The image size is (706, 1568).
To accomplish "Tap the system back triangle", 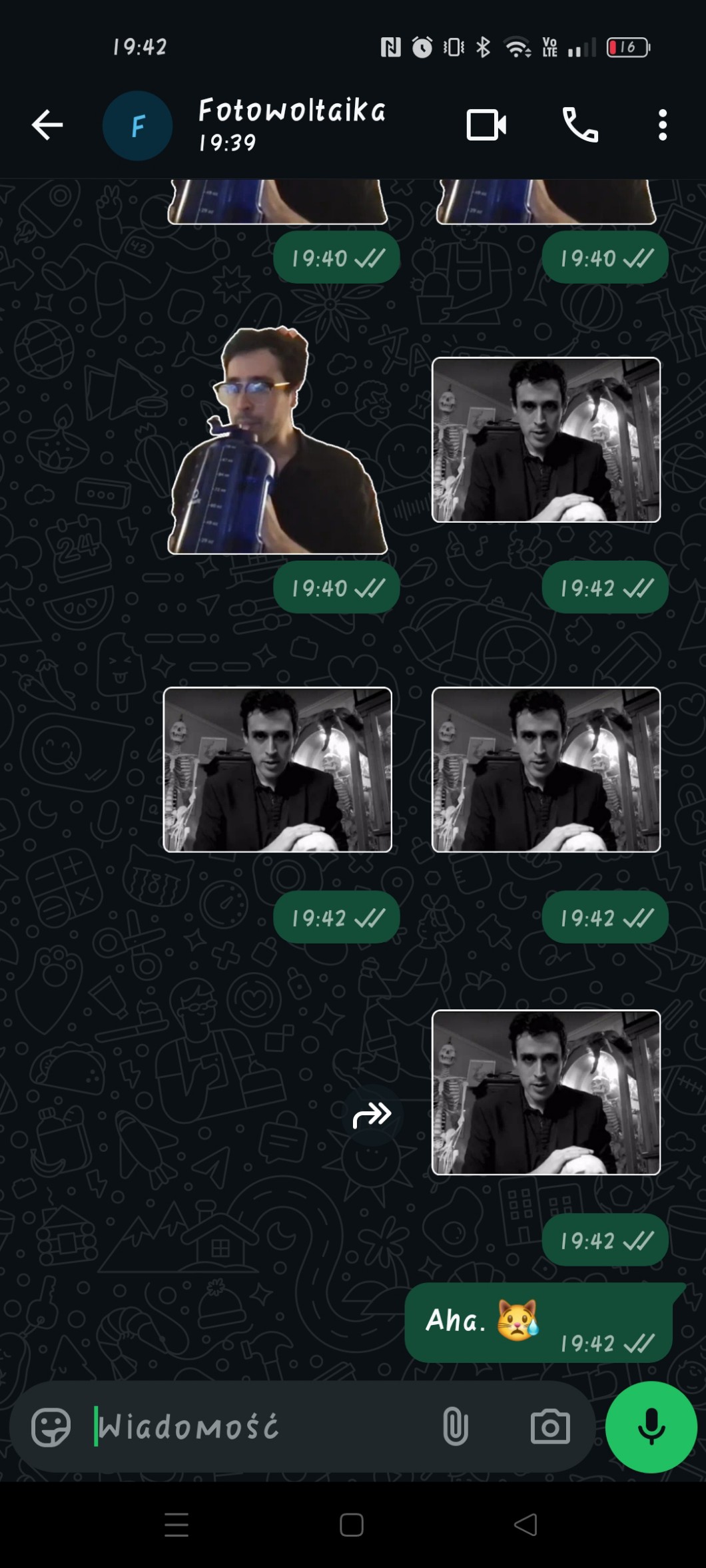I will (526, 1524).
